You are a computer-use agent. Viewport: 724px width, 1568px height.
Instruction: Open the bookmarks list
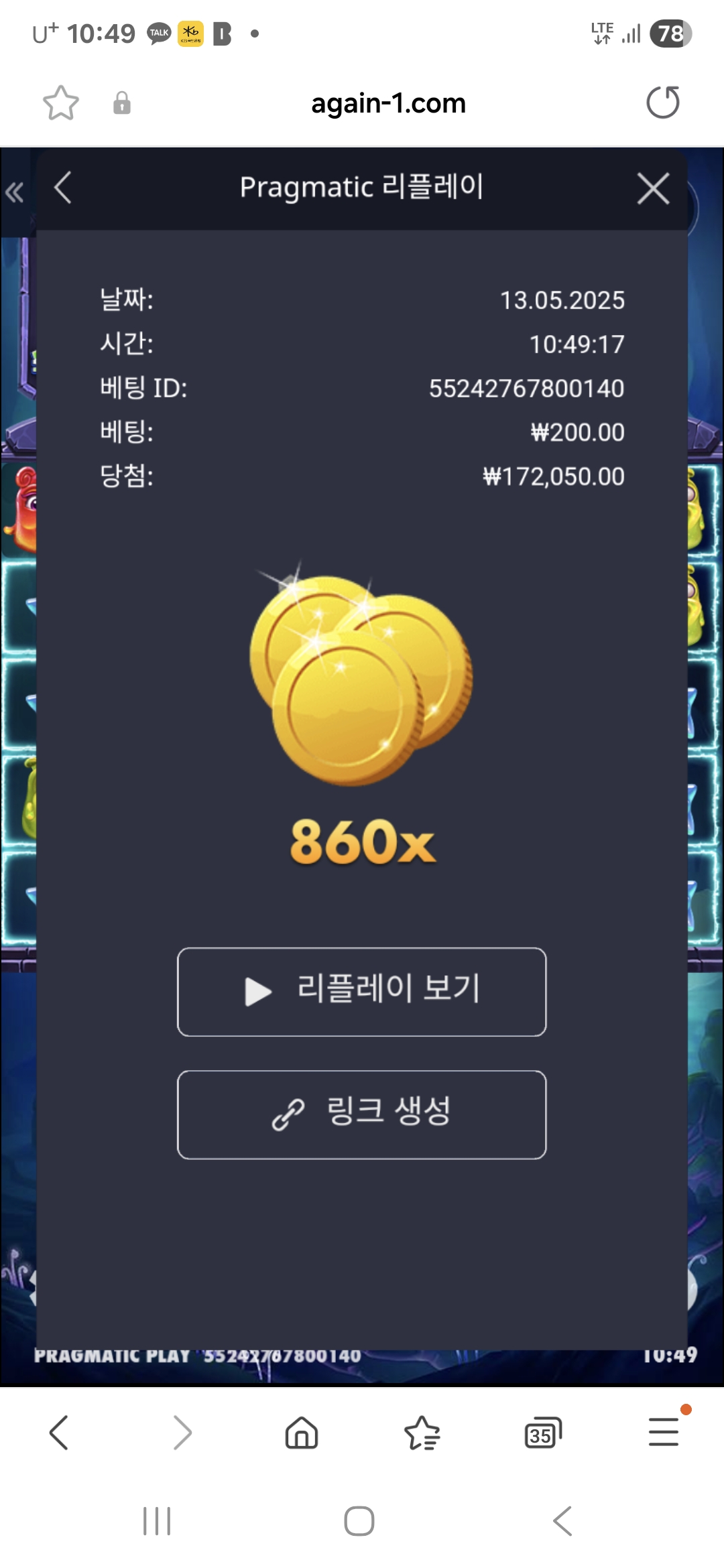422,1433
